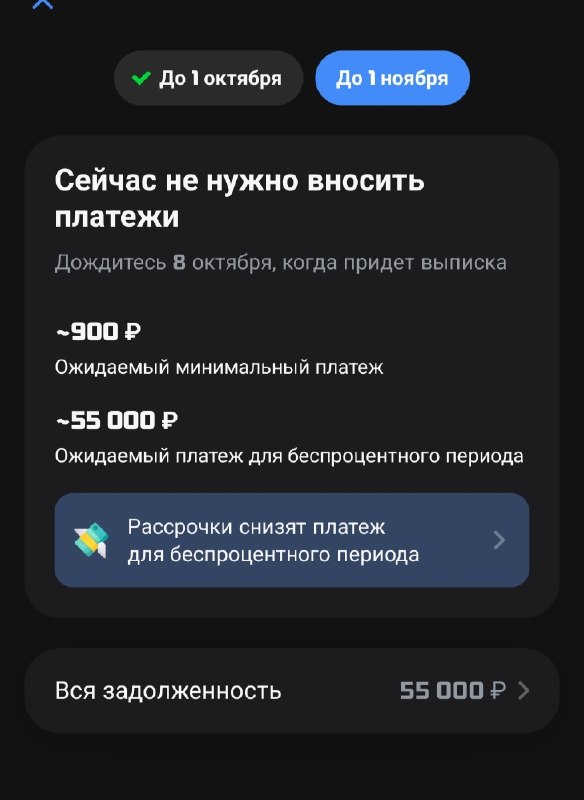The width and height of the screenshot is (584, 800).
Task: Select the До 1 ноября tab
Action: (392, 78)
